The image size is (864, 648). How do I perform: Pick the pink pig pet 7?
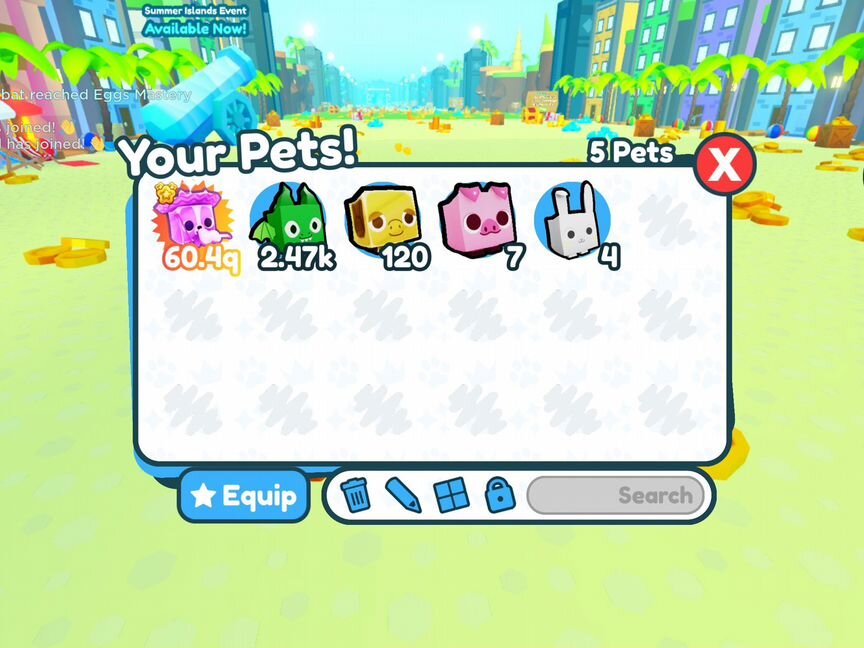coord(481,226)
